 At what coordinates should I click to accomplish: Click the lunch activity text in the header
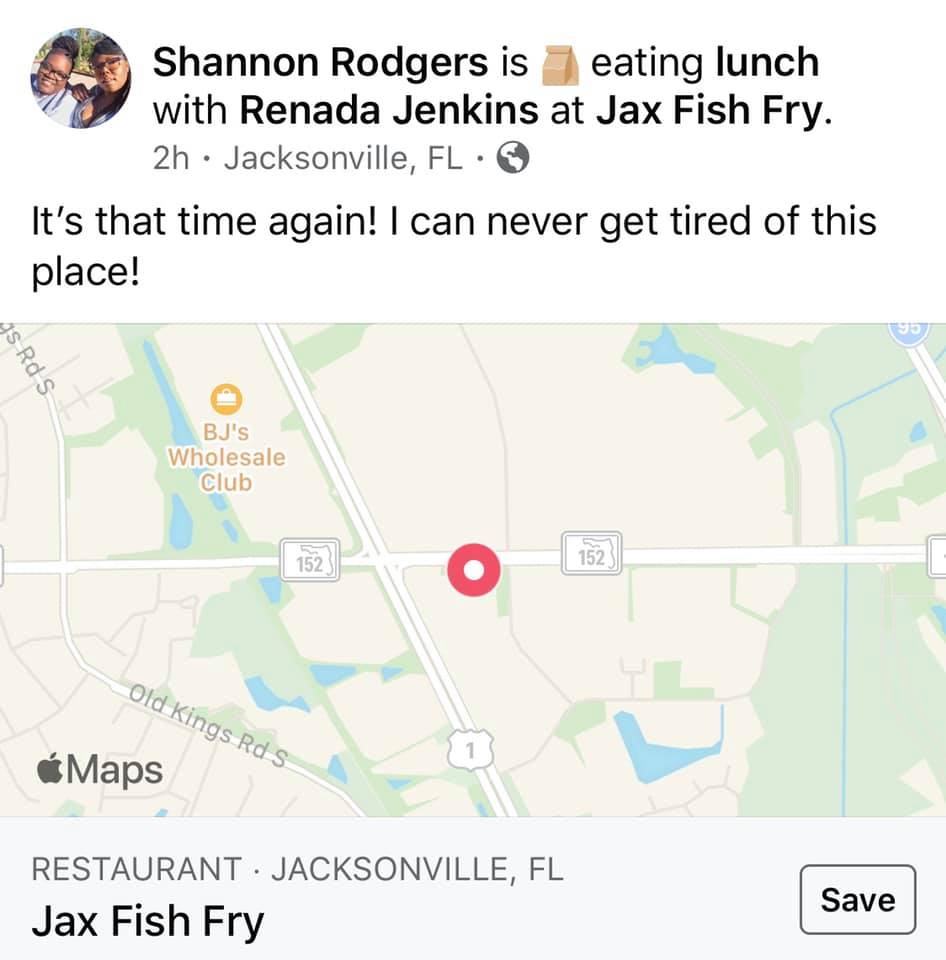click(x=769, y=62)
